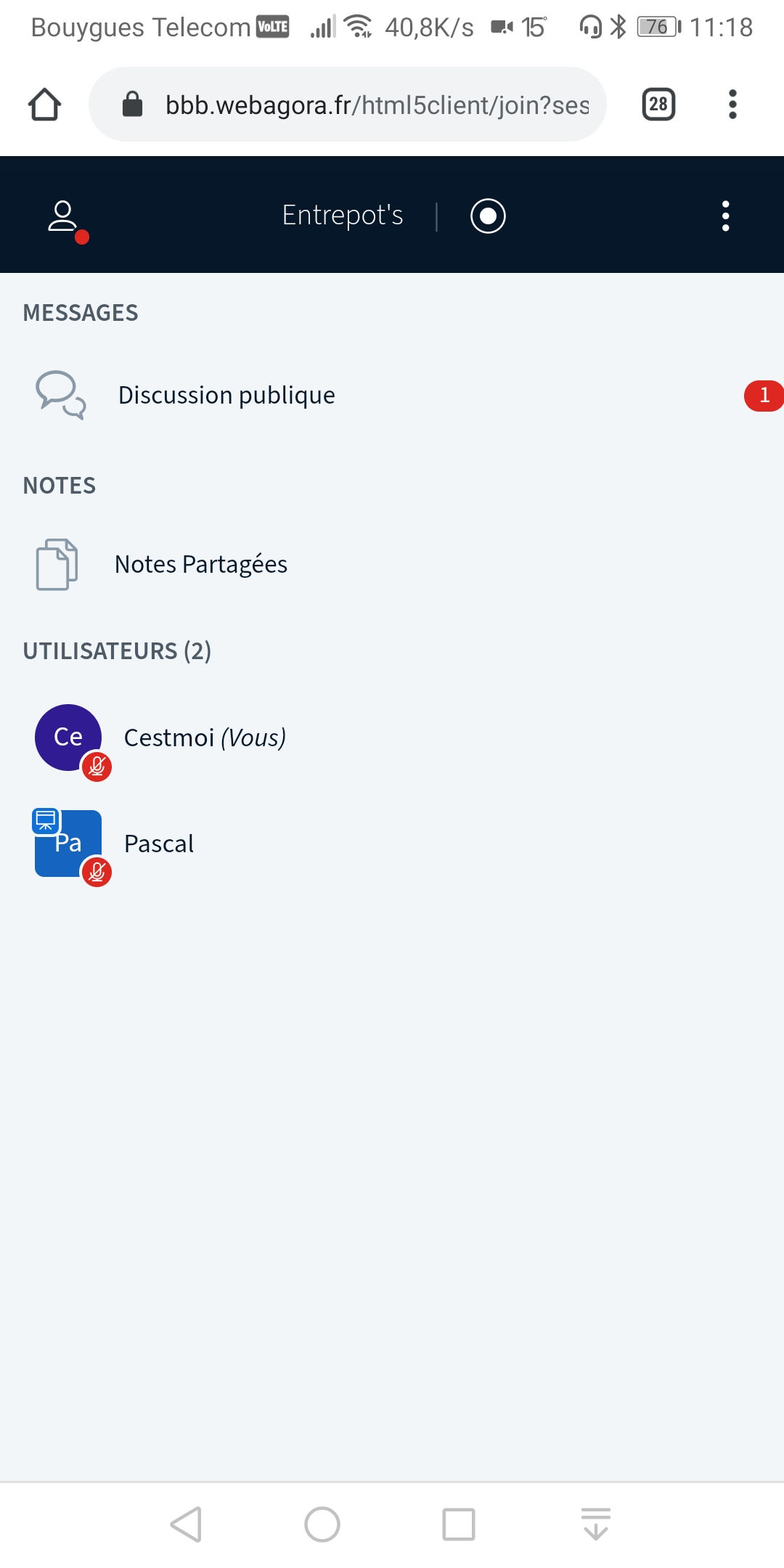Go to the browser home page

[x=44, y=105]
